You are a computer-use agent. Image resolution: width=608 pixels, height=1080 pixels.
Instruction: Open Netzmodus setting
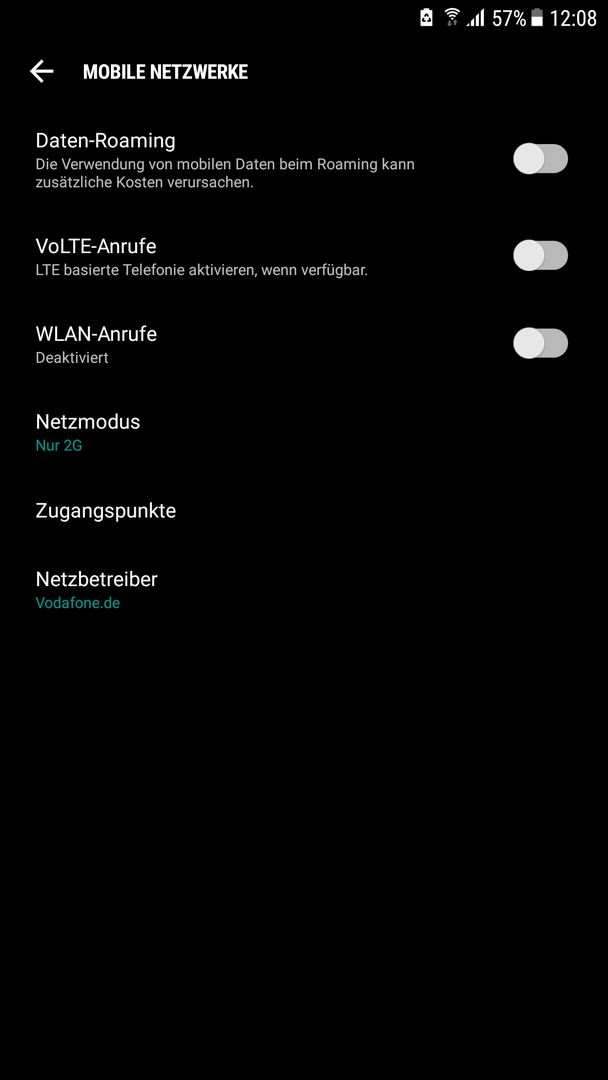[x=304, y=433]
